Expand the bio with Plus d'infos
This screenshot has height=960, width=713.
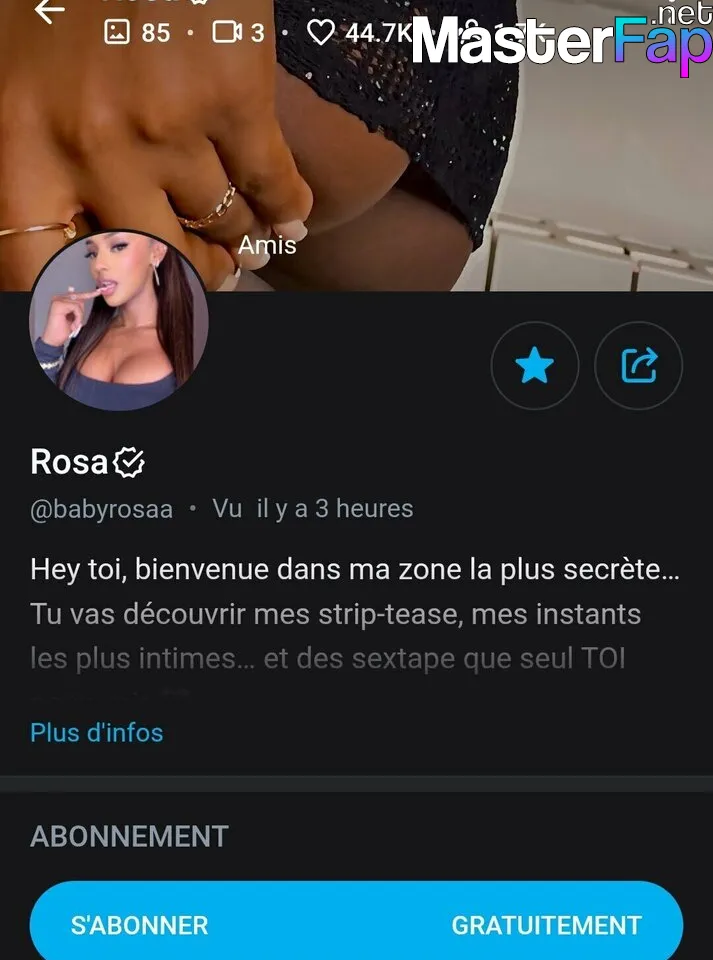tap(96, 732)
